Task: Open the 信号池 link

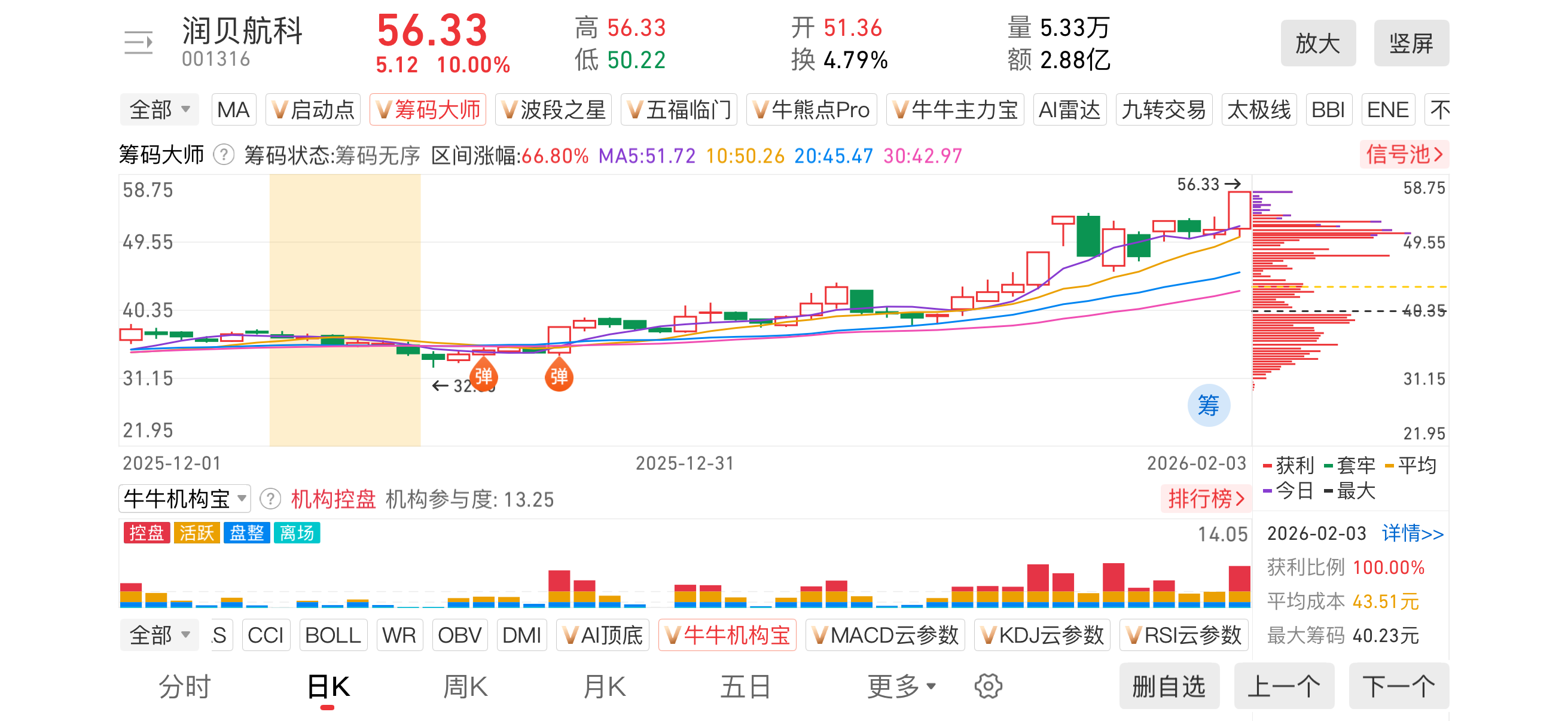Action: click(x=1403, y=155)
